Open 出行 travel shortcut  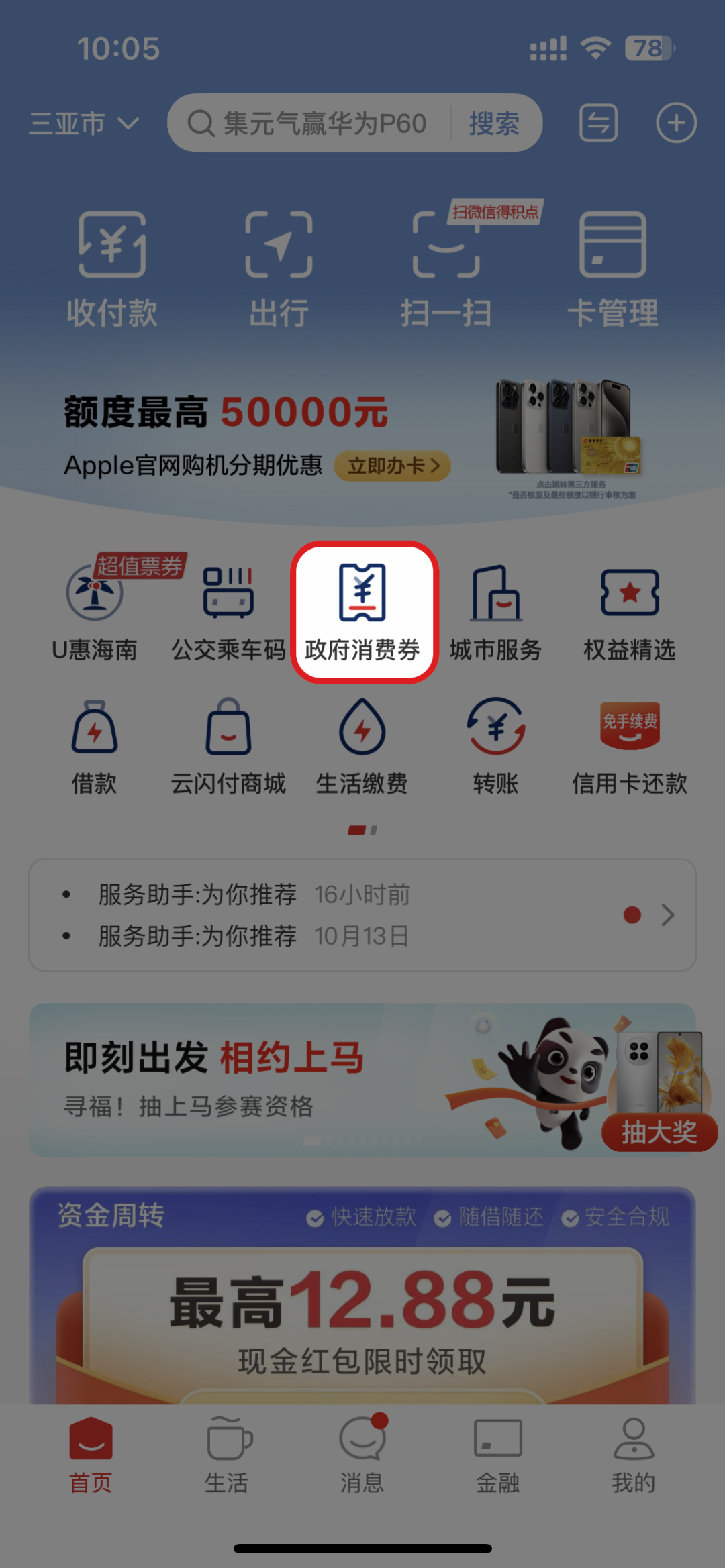[279, 270]
